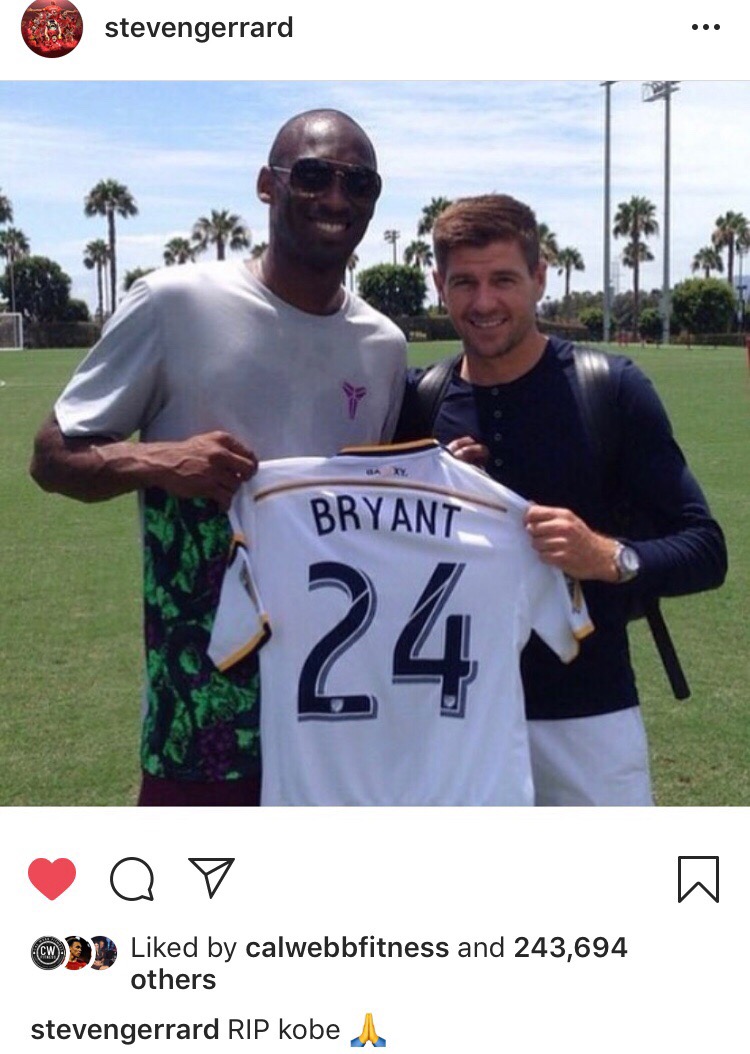Image resolution: width=750 pixels, height=1054 pixels.
Task: Unlike the post with the red heart
Action: coord(52,879)
